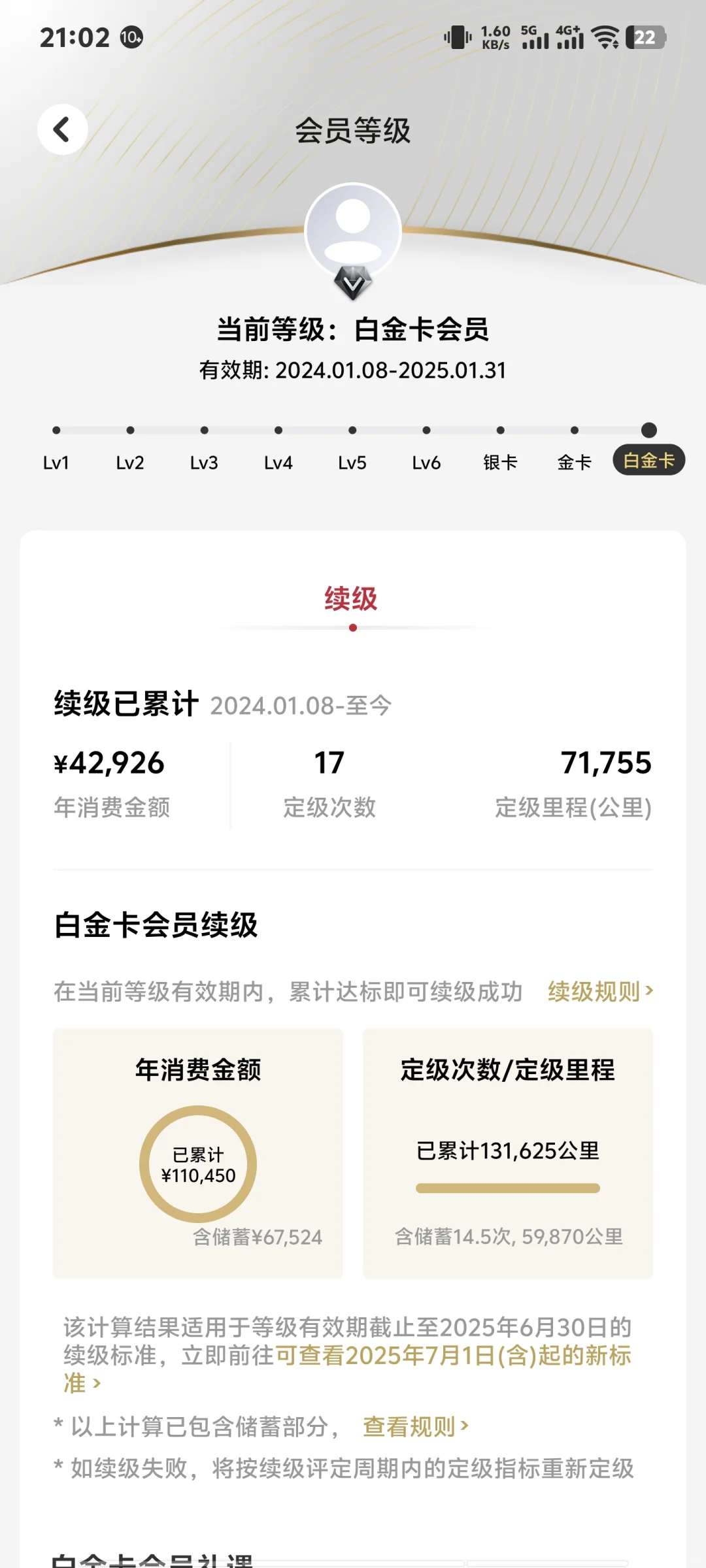
Task: Open the 续级规则 link
Action: [x=601, y=992]
